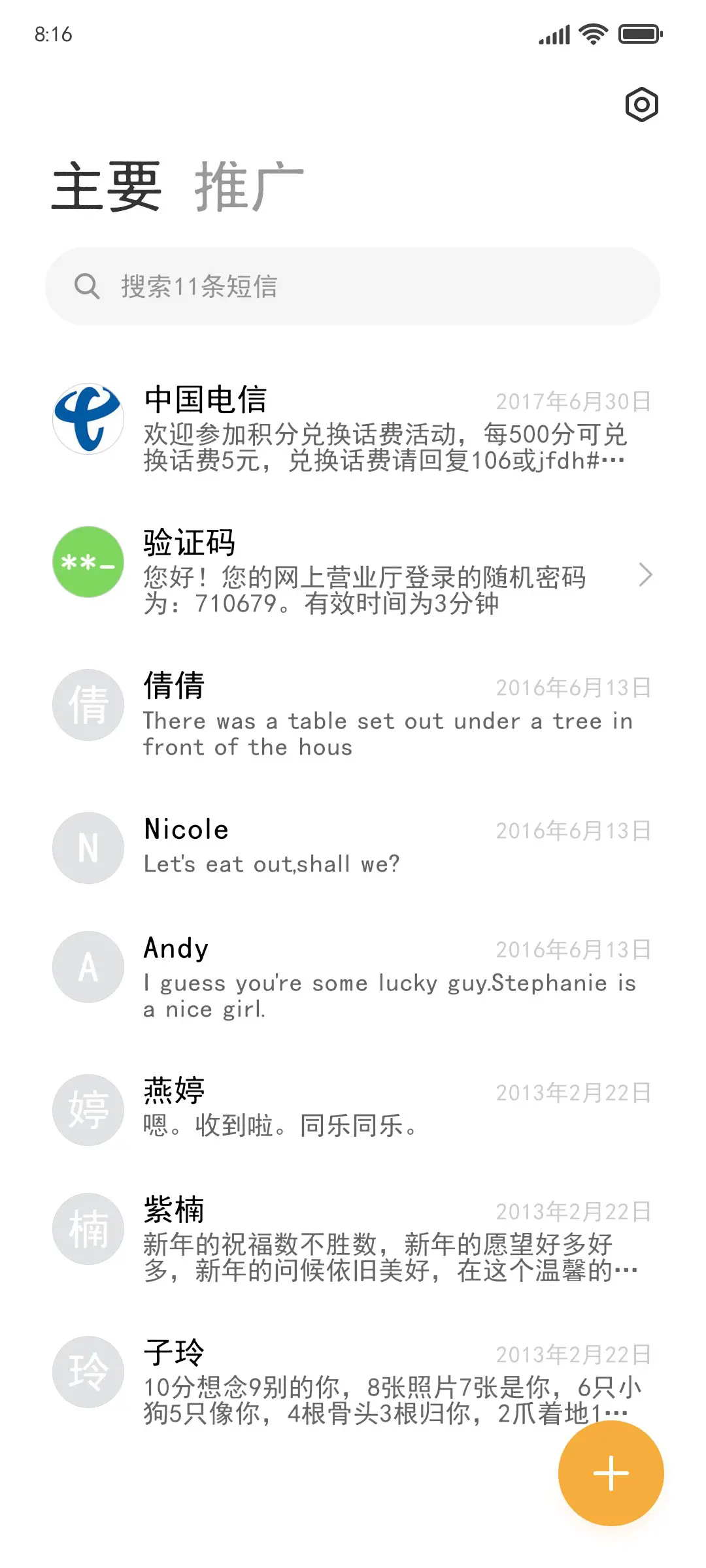
Task: Tap Andy's avatar circle
Action: [88, 967]
